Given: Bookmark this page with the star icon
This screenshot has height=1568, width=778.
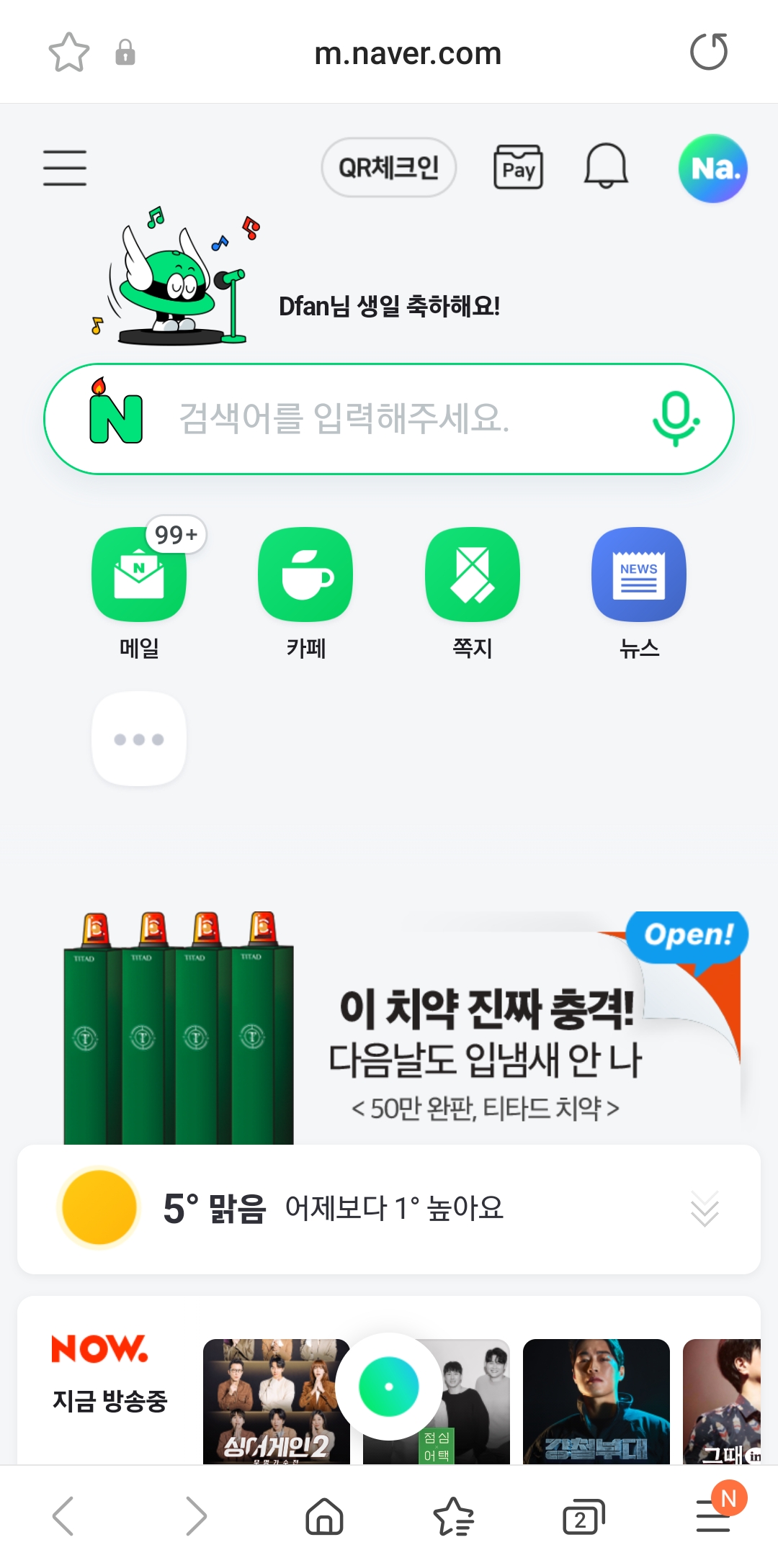Looking at the screenshot, I should coord(68,53).
